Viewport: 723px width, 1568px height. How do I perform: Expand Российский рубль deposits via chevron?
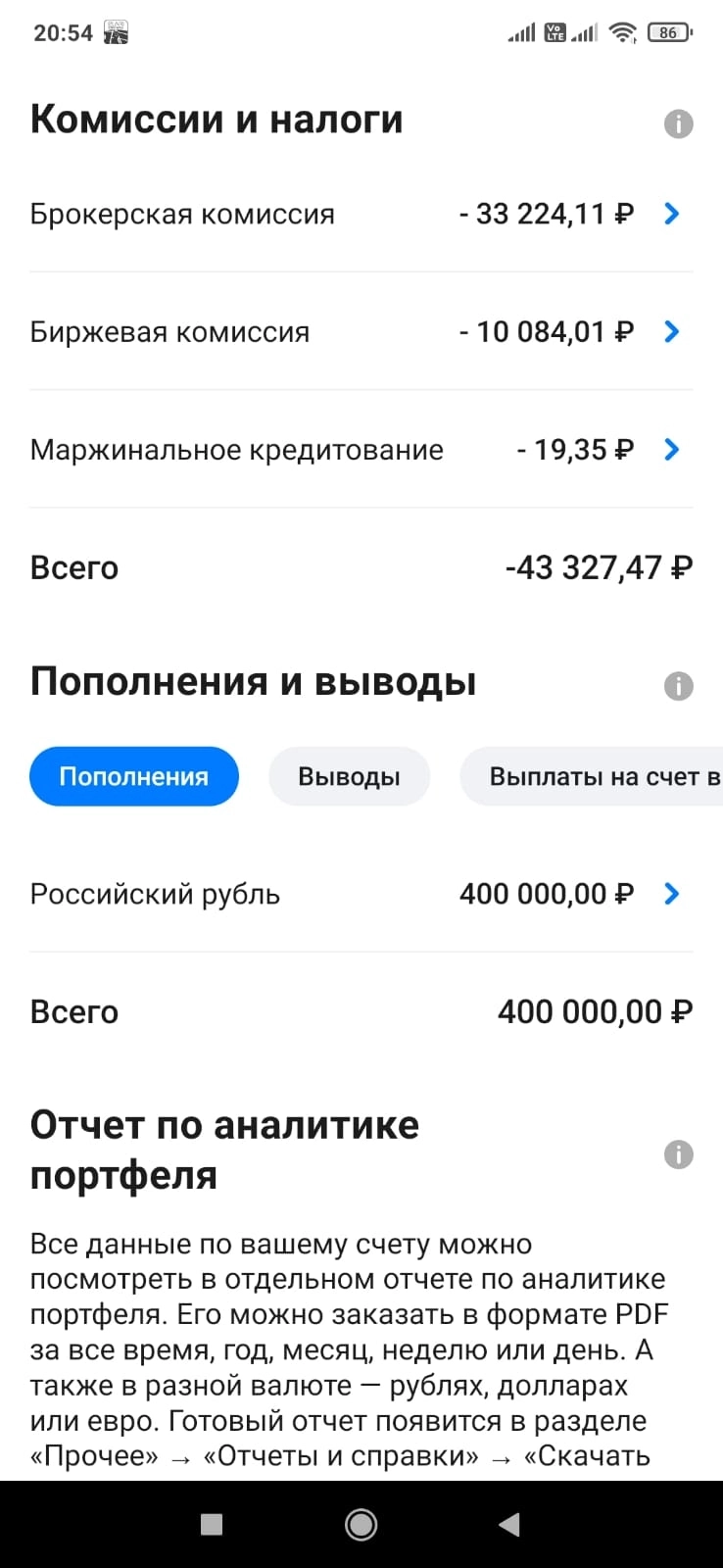click(671, 893)
